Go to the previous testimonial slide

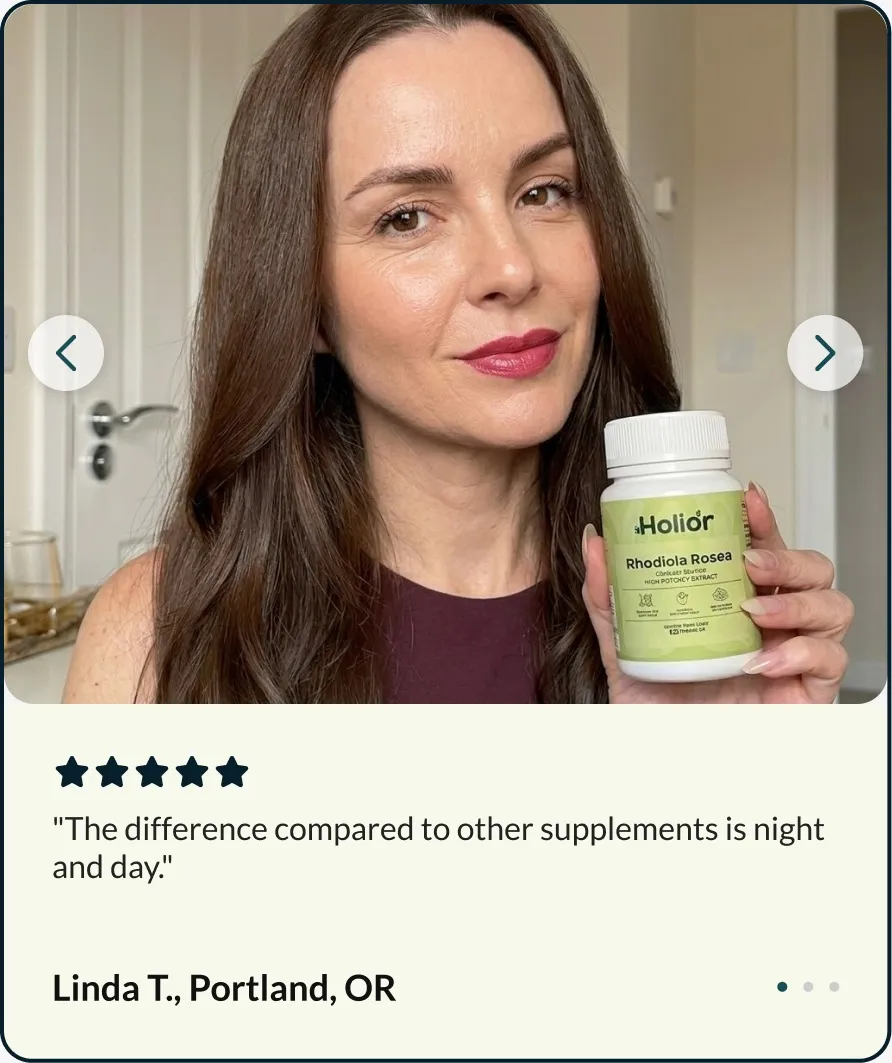(x=66, y=353)
